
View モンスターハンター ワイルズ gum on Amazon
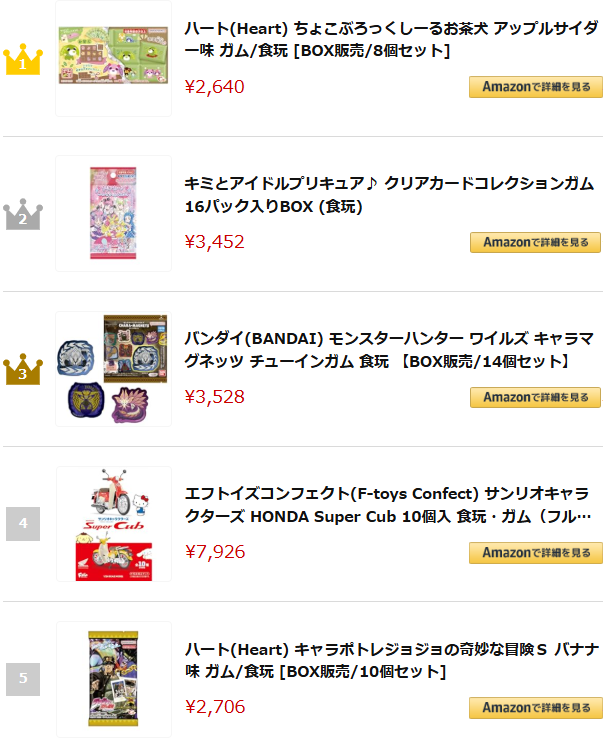click(536, 397)
